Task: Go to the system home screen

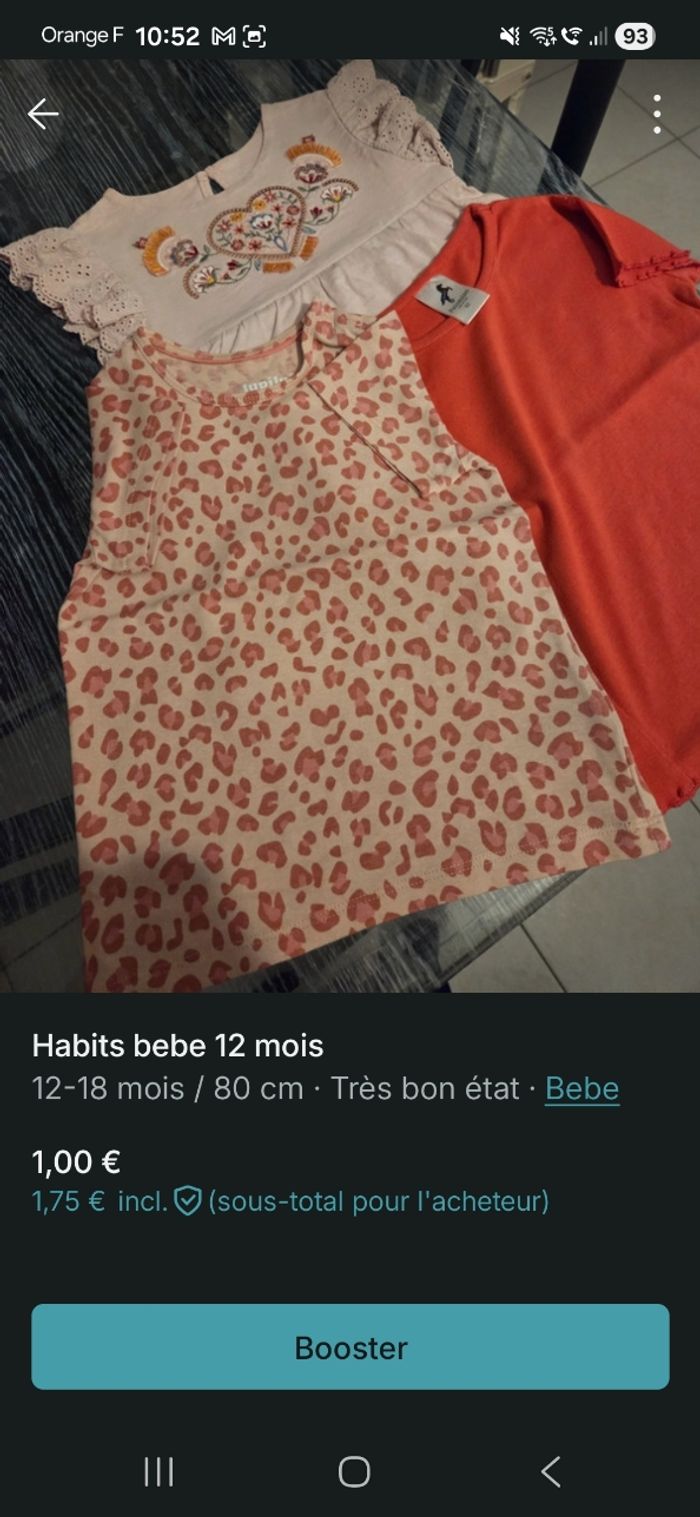Action: 354,1471
